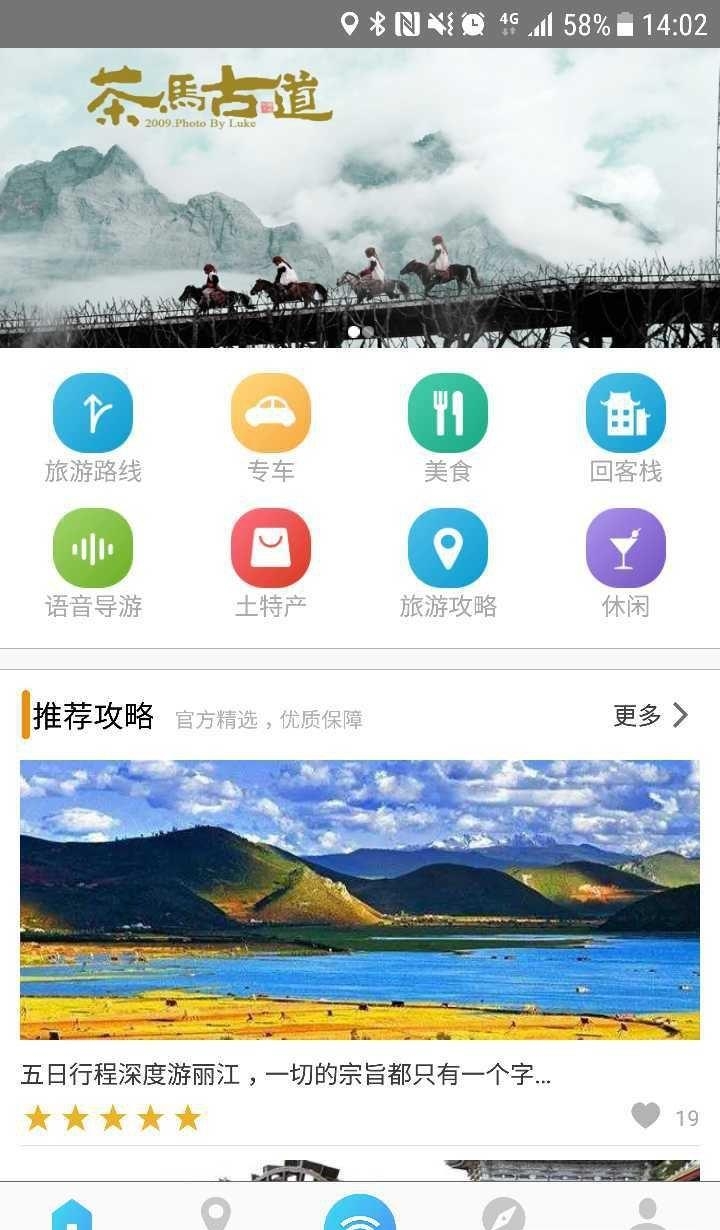This screenshot has height=1230, width=720.
Task: Tap 更多 to see more recommended guides
Action: pyautogui.click(x=651, y=715)
